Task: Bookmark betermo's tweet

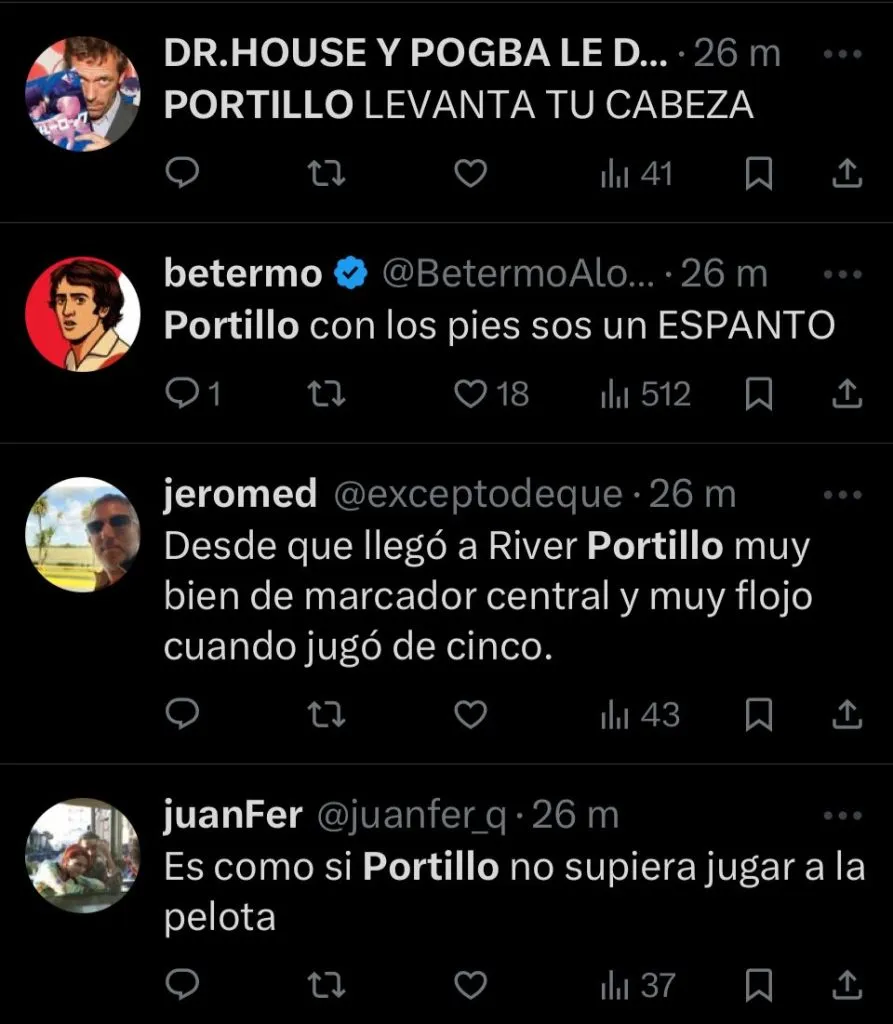Action: 760,395
